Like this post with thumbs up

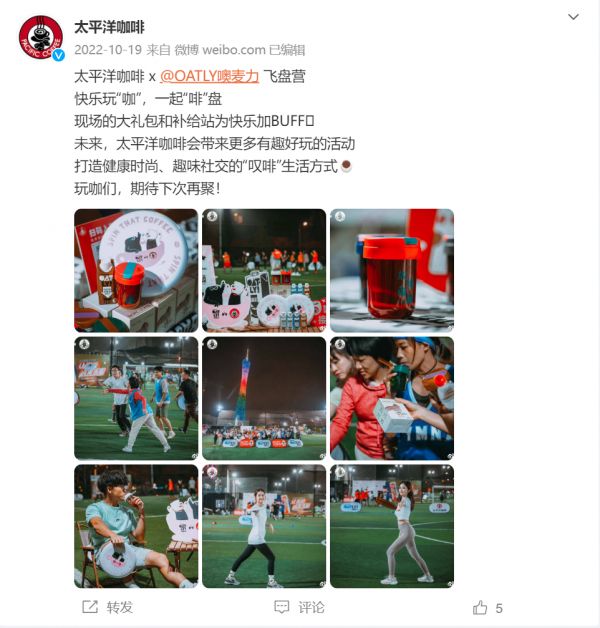[481, 607]
